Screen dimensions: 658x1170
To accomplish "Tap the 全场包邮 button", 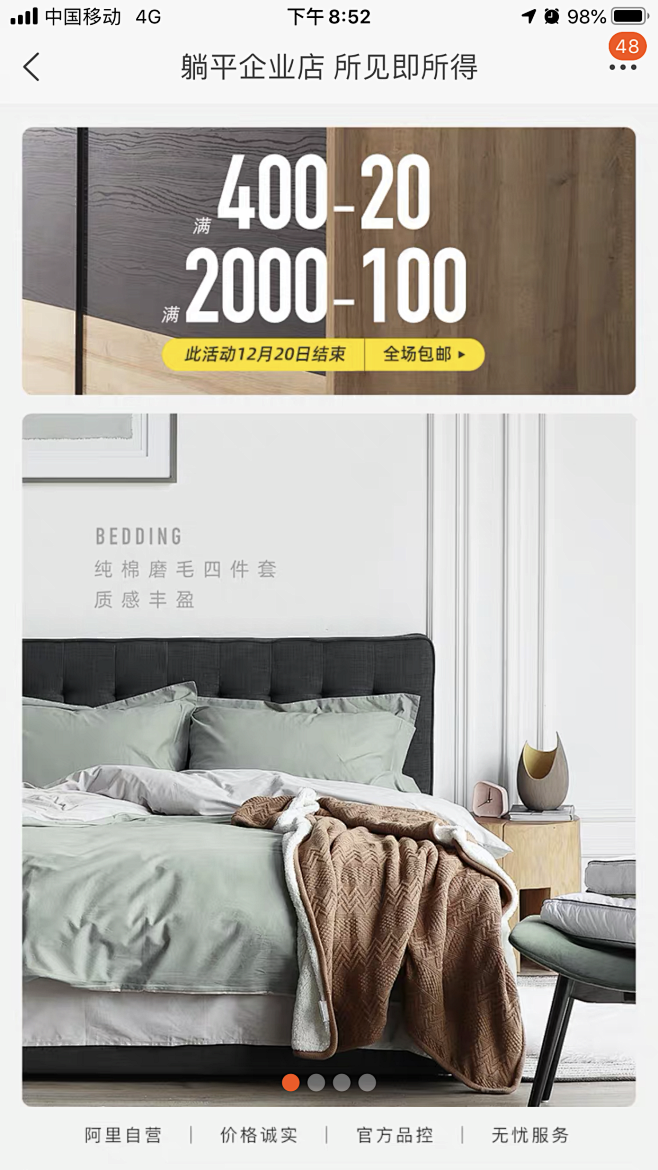I will (424, 354).
